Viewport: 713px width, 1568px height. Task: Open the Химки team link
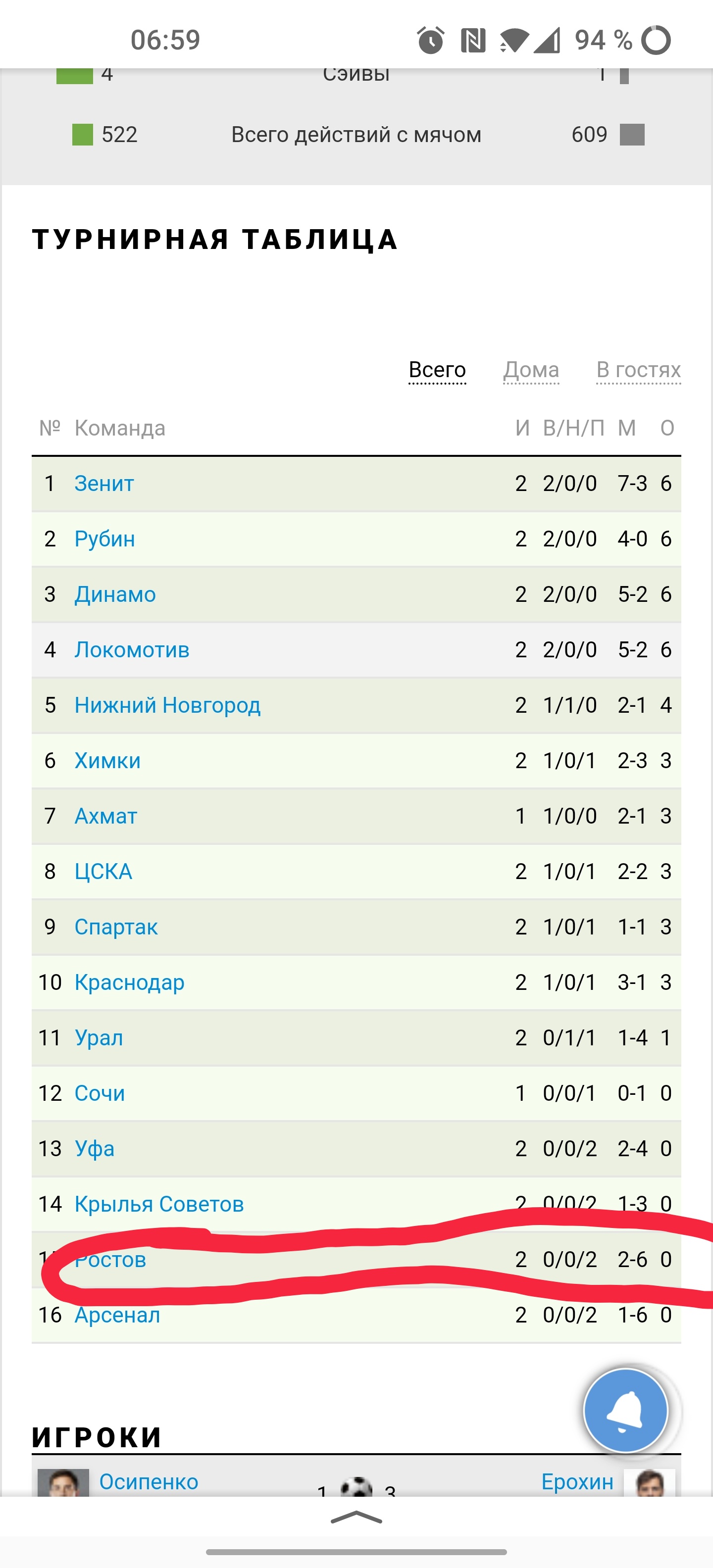(x=107, y=760)
